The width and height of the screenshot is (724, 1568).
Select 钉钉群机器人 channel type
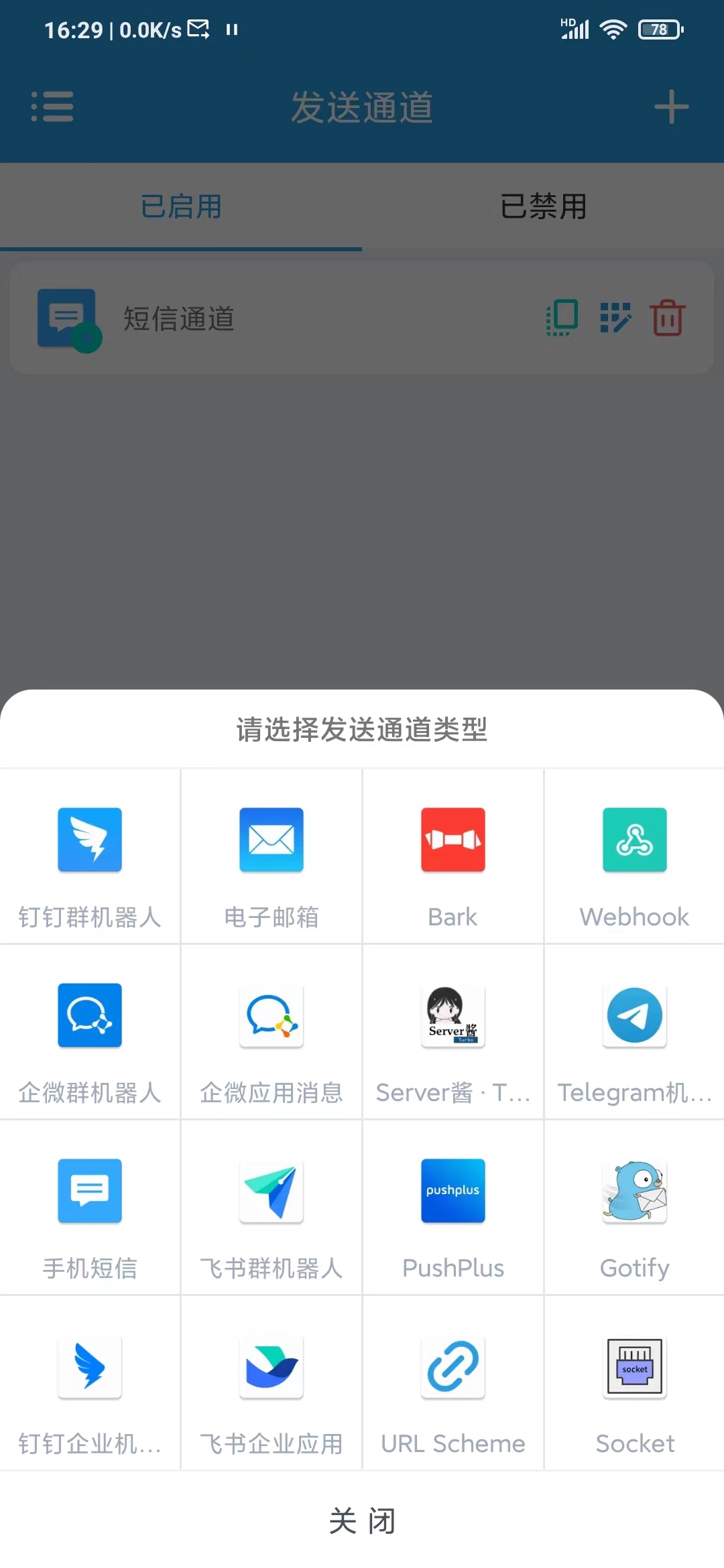point(90,858)
